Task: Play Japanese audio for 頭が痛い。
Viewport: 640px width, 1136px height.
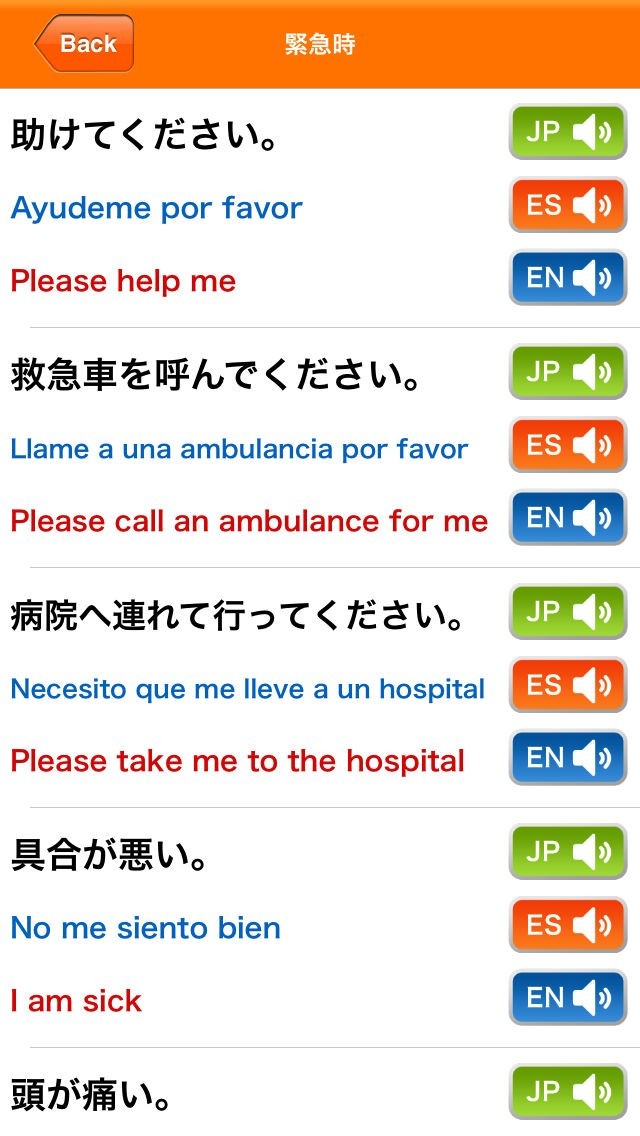Action: 568,1092
